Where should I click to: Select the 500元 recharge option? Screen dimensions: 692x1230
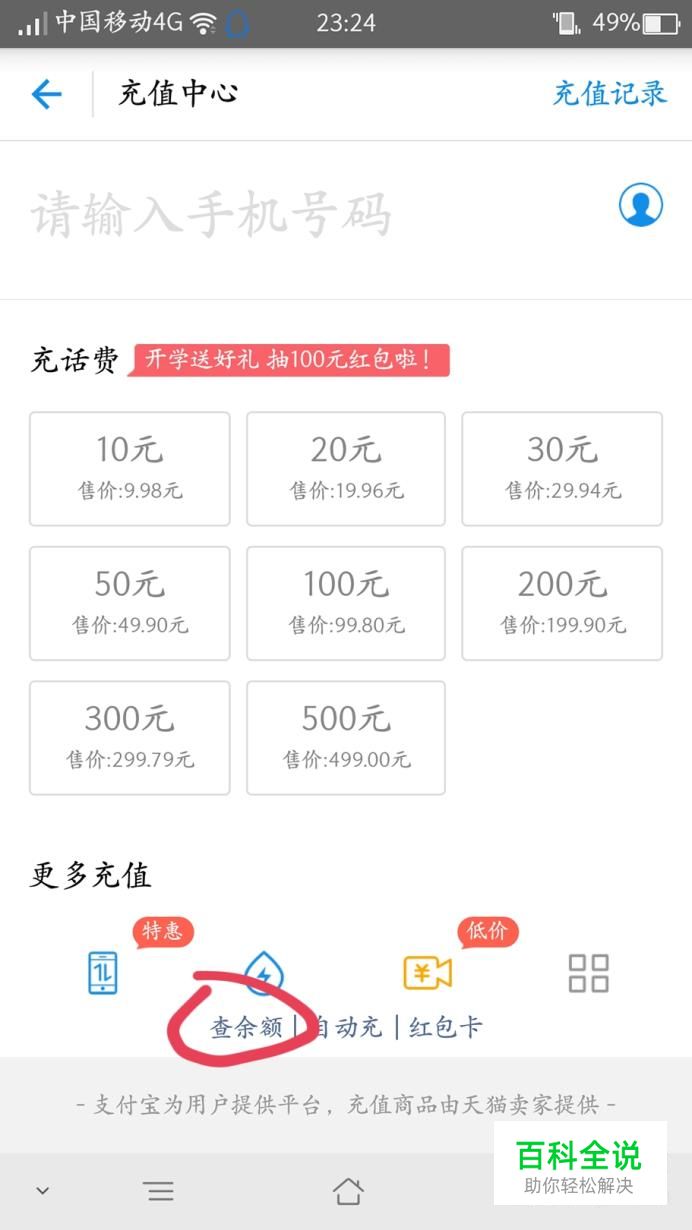point(346,738)
